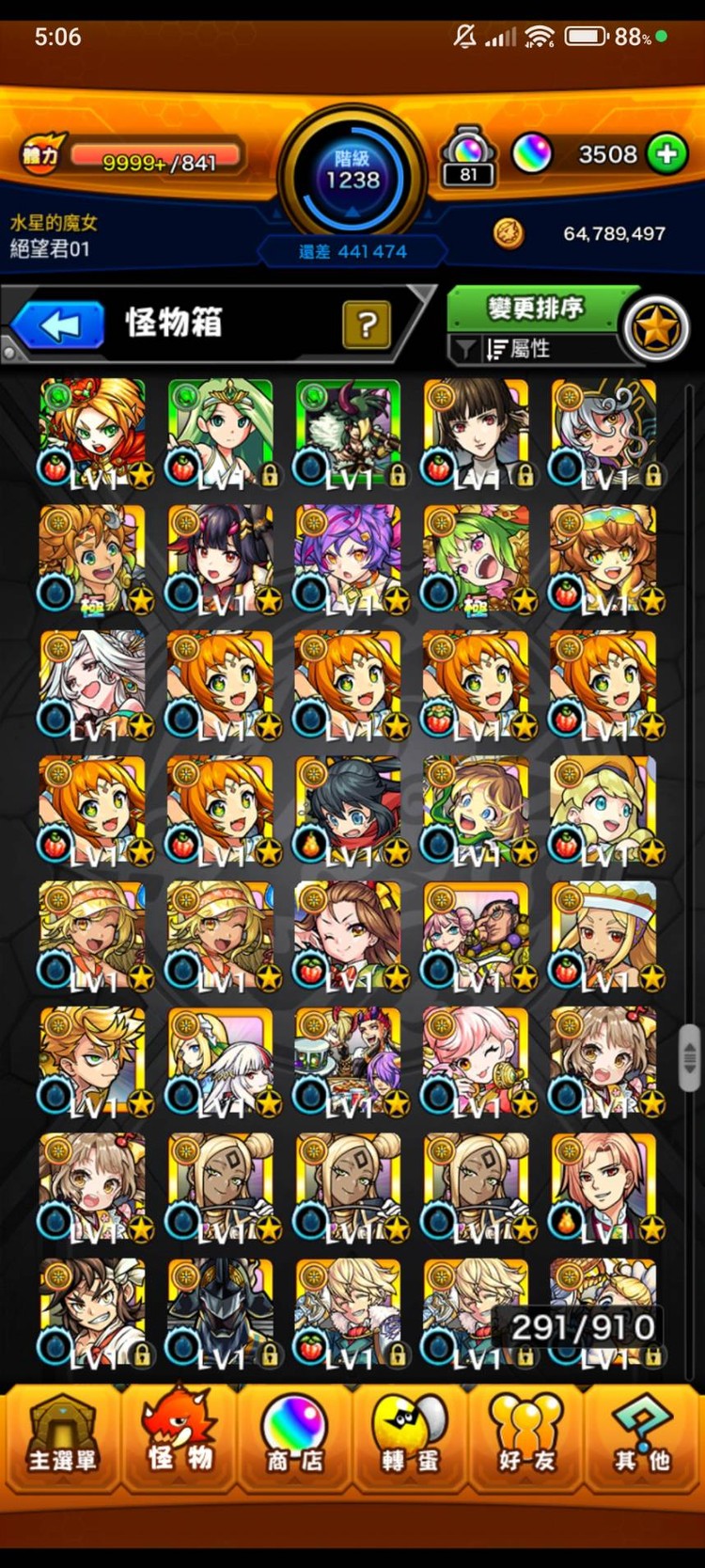Select the dark armored knight monster

pos(220,1313)
